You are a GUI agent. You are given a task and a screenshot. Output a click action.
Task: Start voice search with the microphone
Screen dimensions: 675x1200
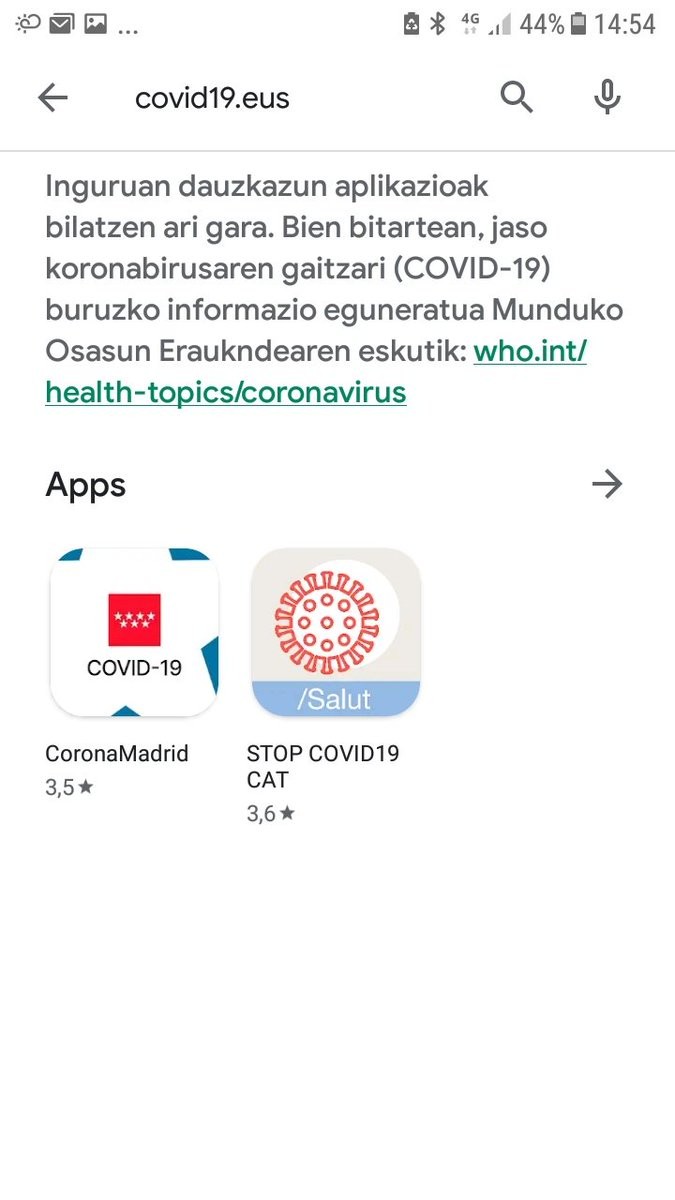pyautogui.click(x=607, y=98)
